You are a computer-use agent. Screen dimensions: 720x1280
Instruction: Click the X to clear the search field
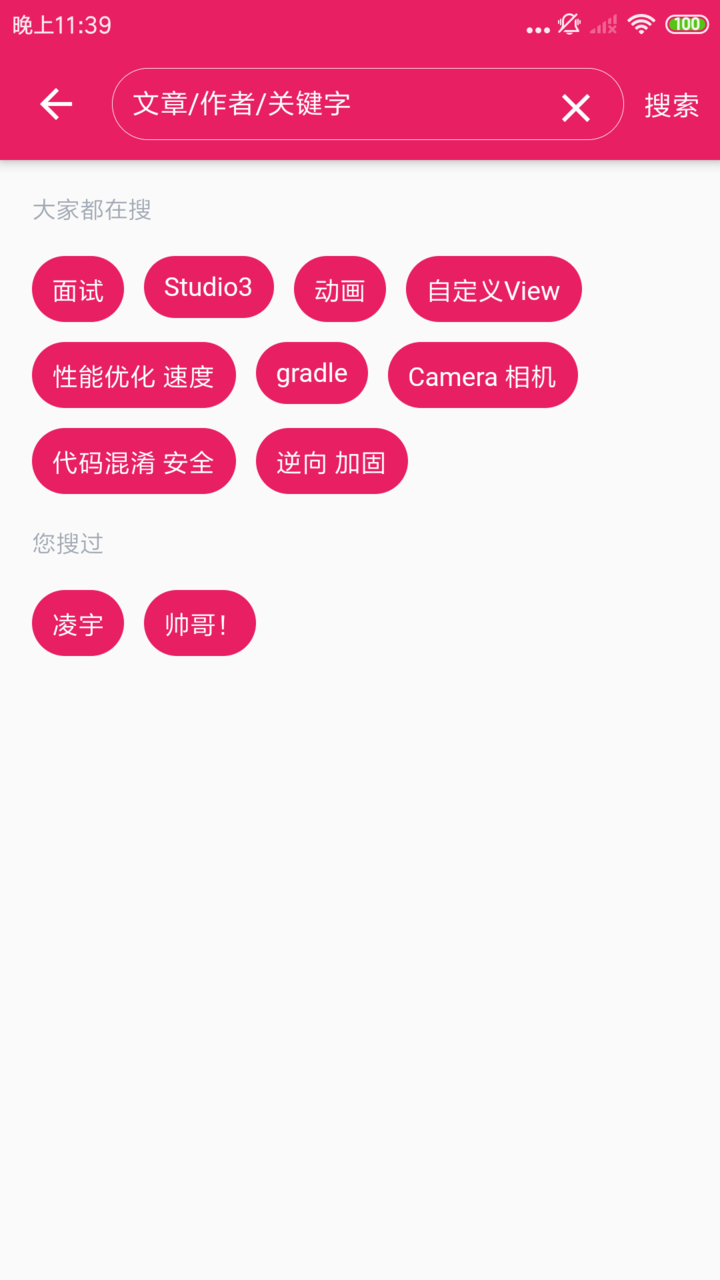[575, 107]
